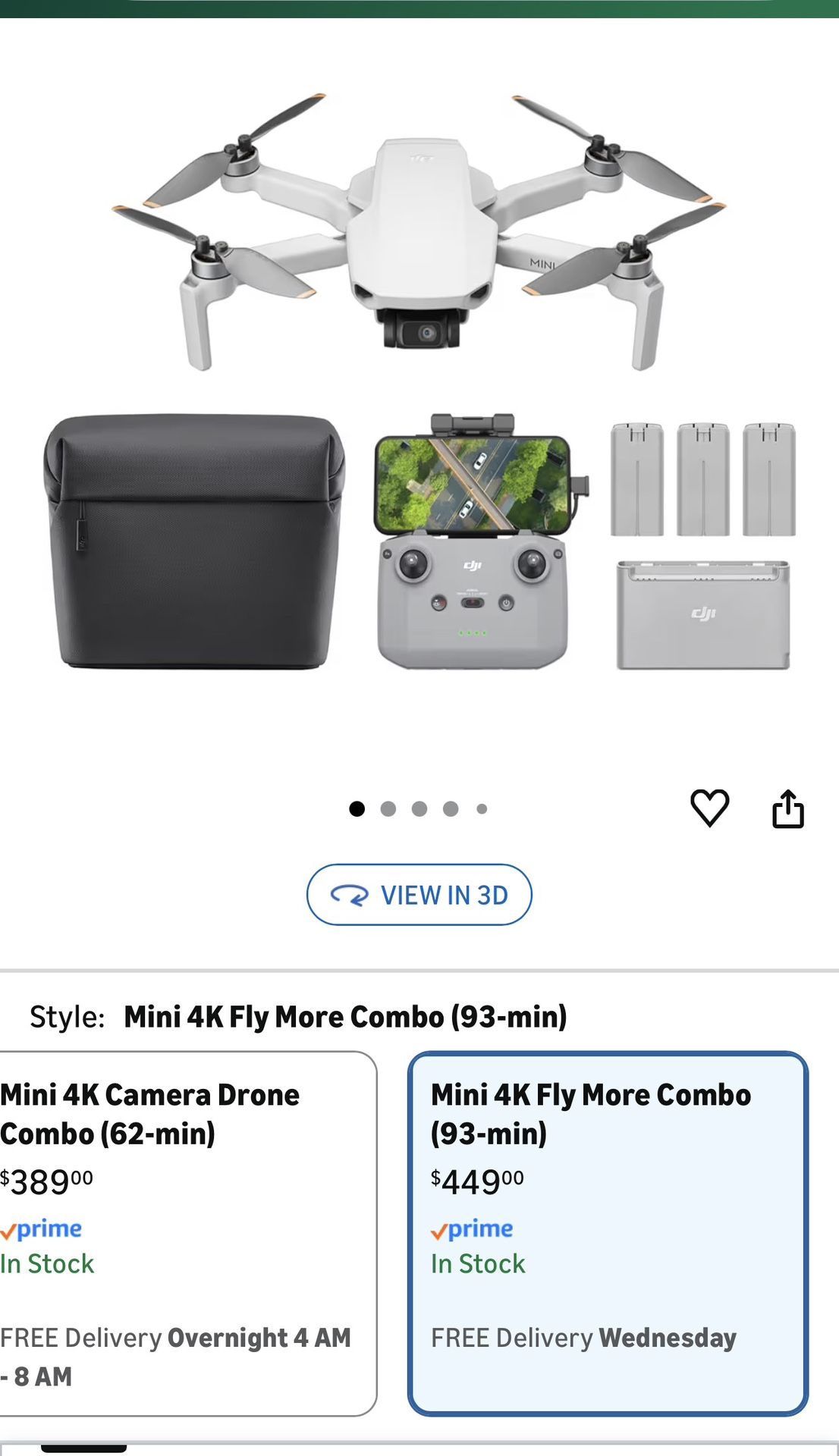Screen dimensions: 839x1456
Task: Add the drone to your wishlist
Action: [710, 808]
